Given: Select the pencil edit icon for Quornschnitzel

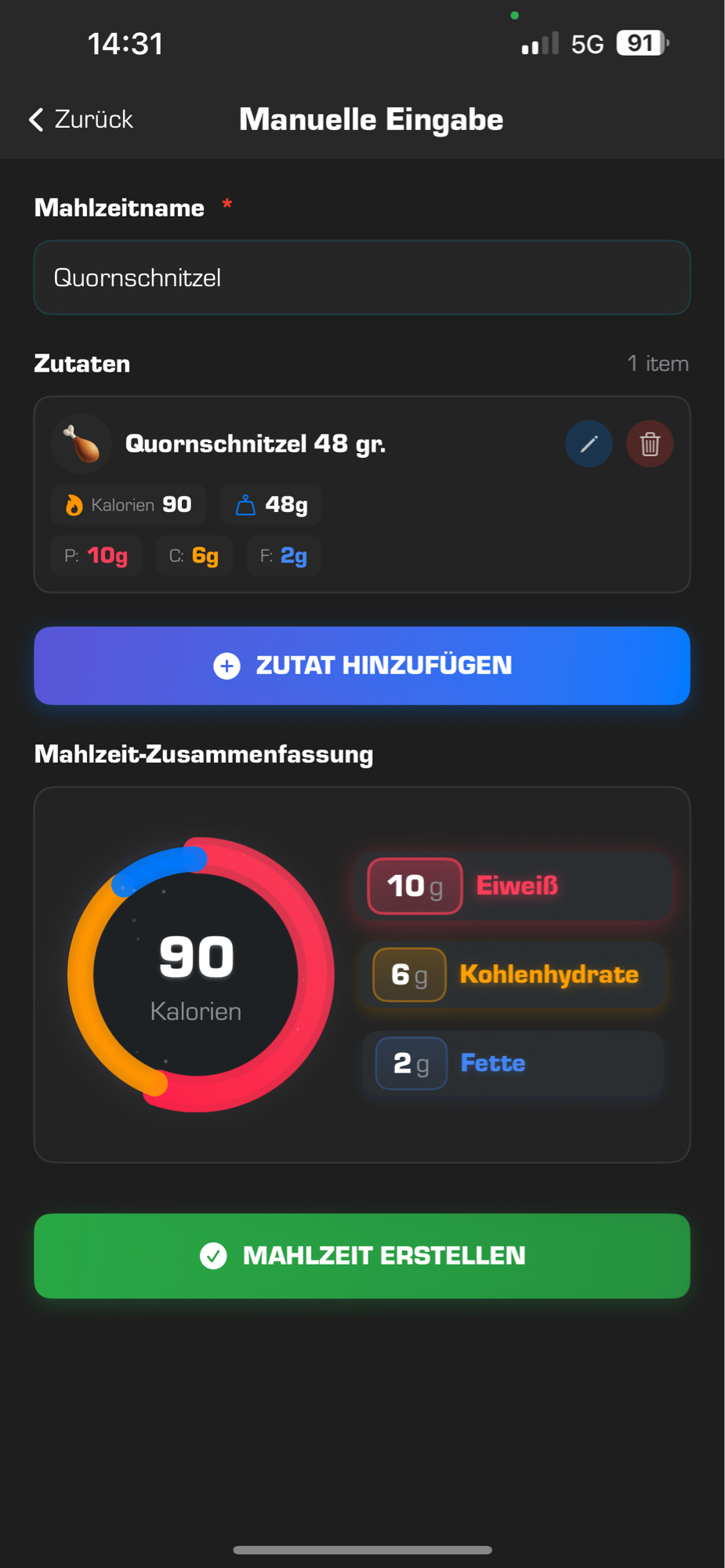Looking at the screenshot, I should (589, 444).
